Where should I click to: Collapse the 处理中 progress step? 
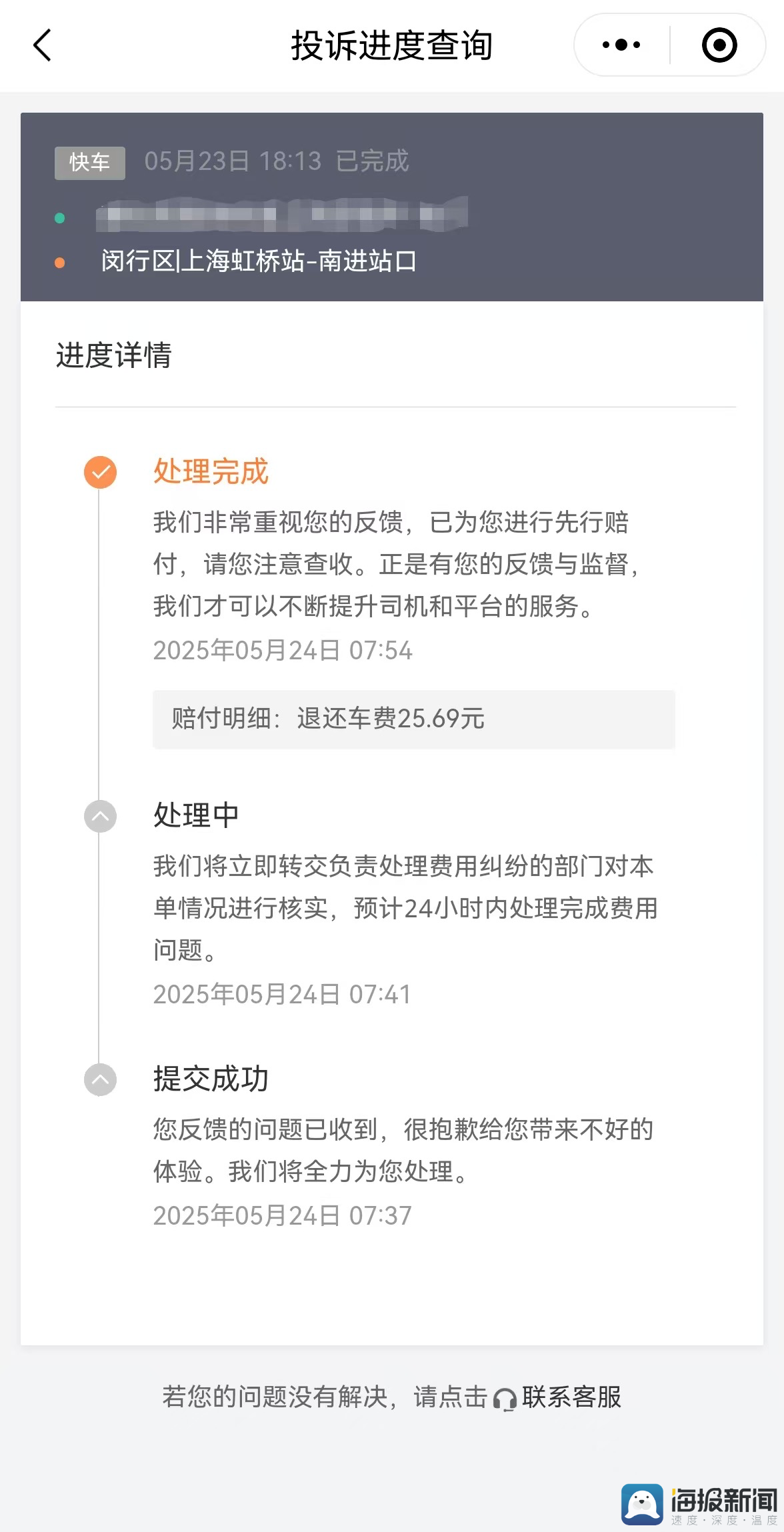101,816
